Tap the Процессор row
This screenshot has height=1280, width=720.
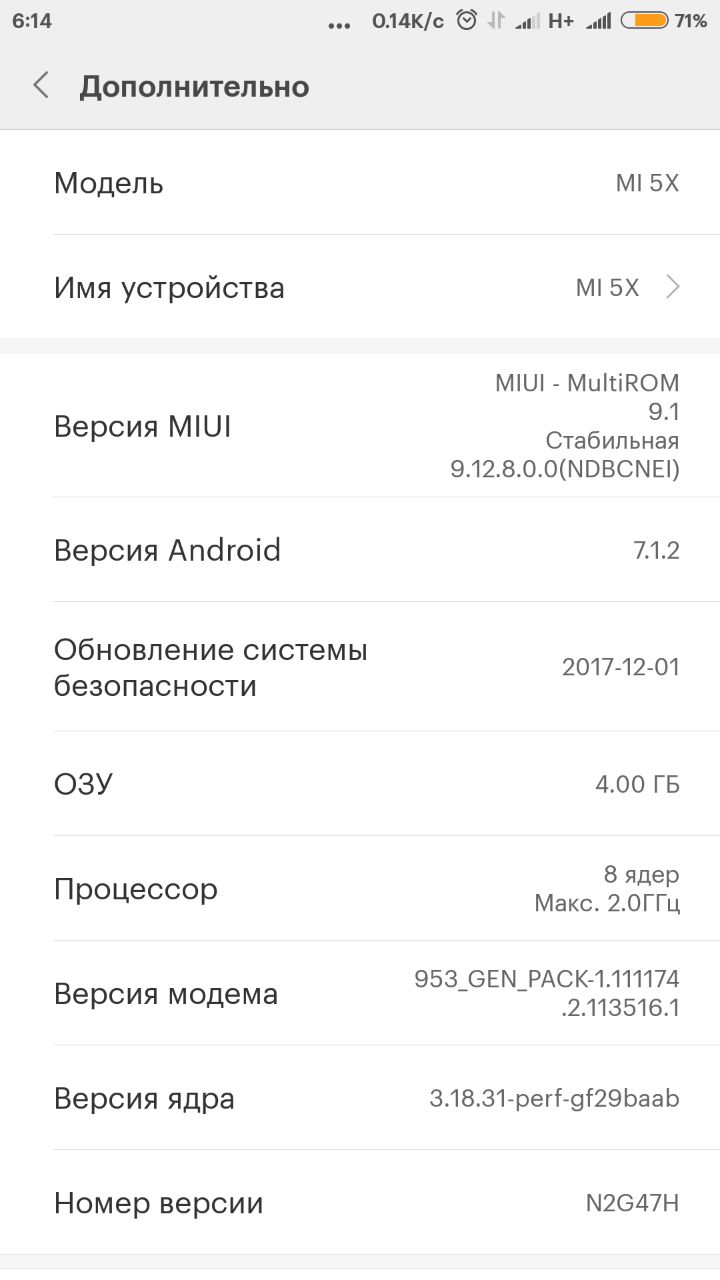[360, 889]
